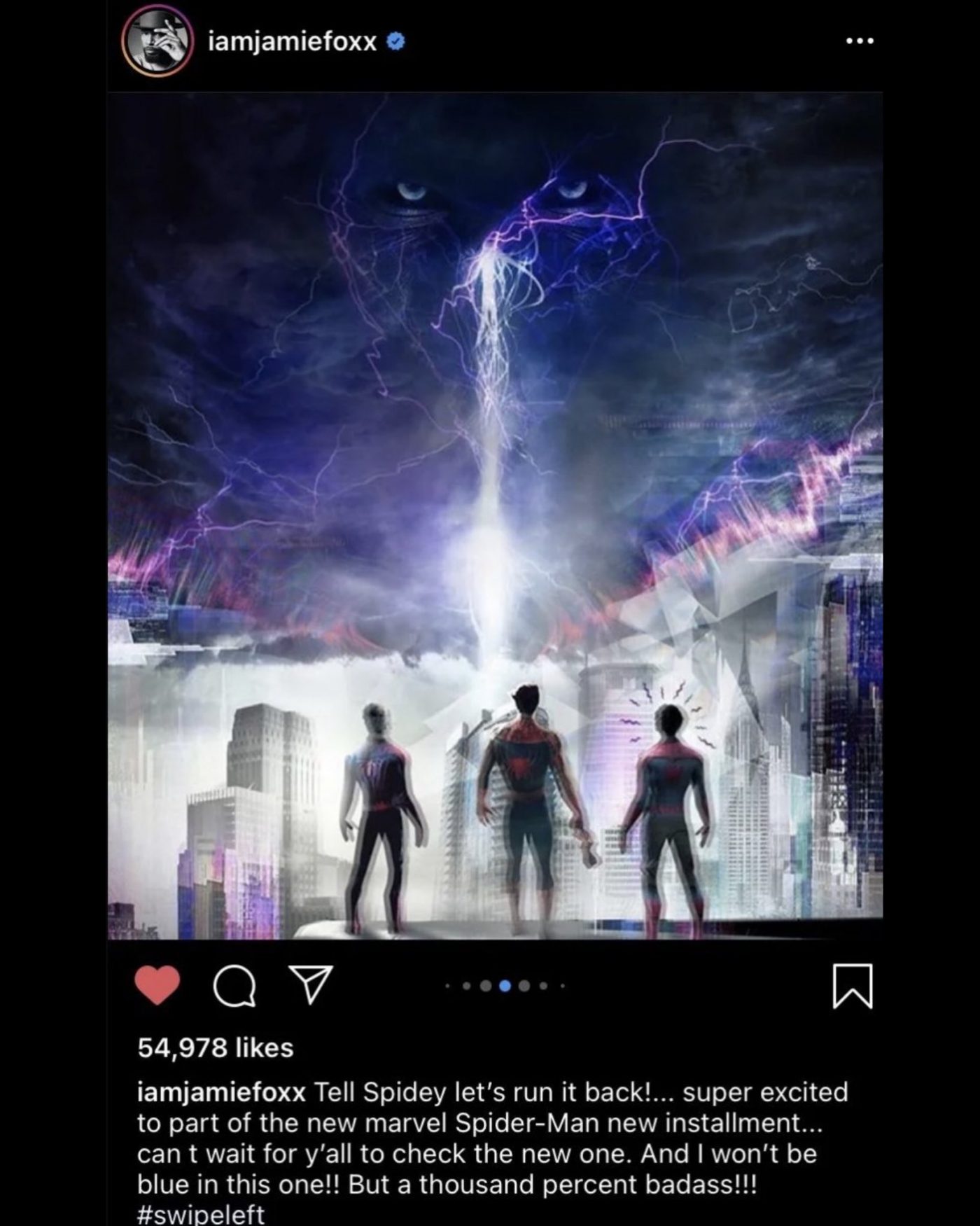Open the iamjamiefoxx username in header
980x1226 pixels.
[x=292, y=43]
